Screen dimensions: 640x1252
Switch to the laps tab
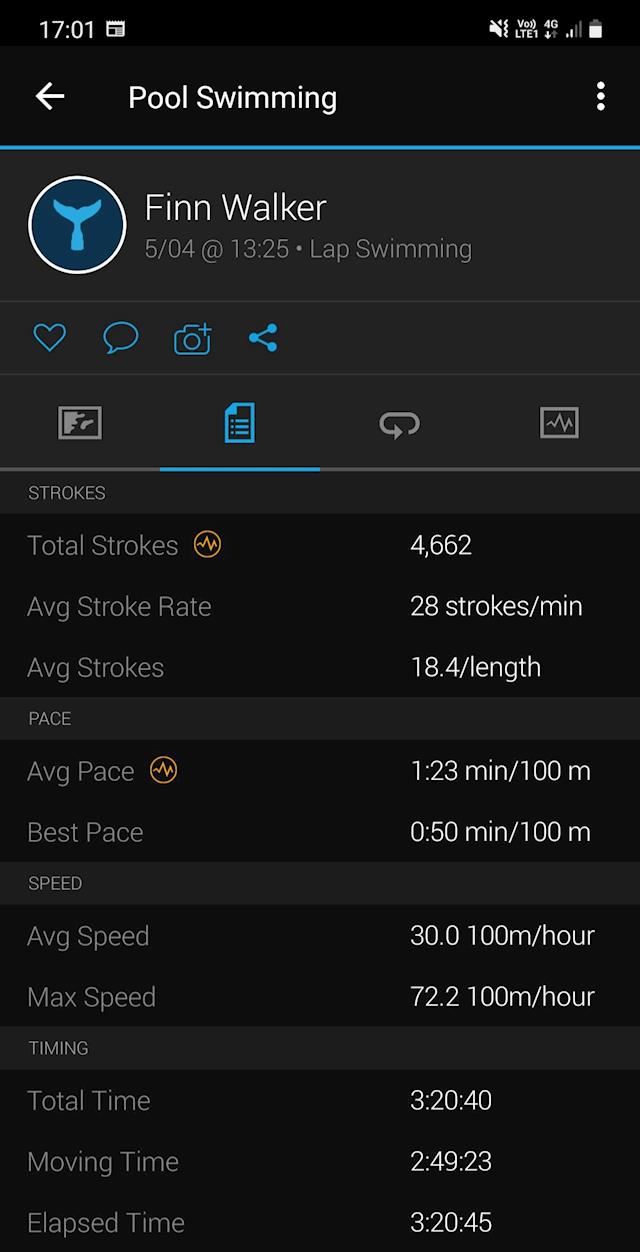point(399,424)
